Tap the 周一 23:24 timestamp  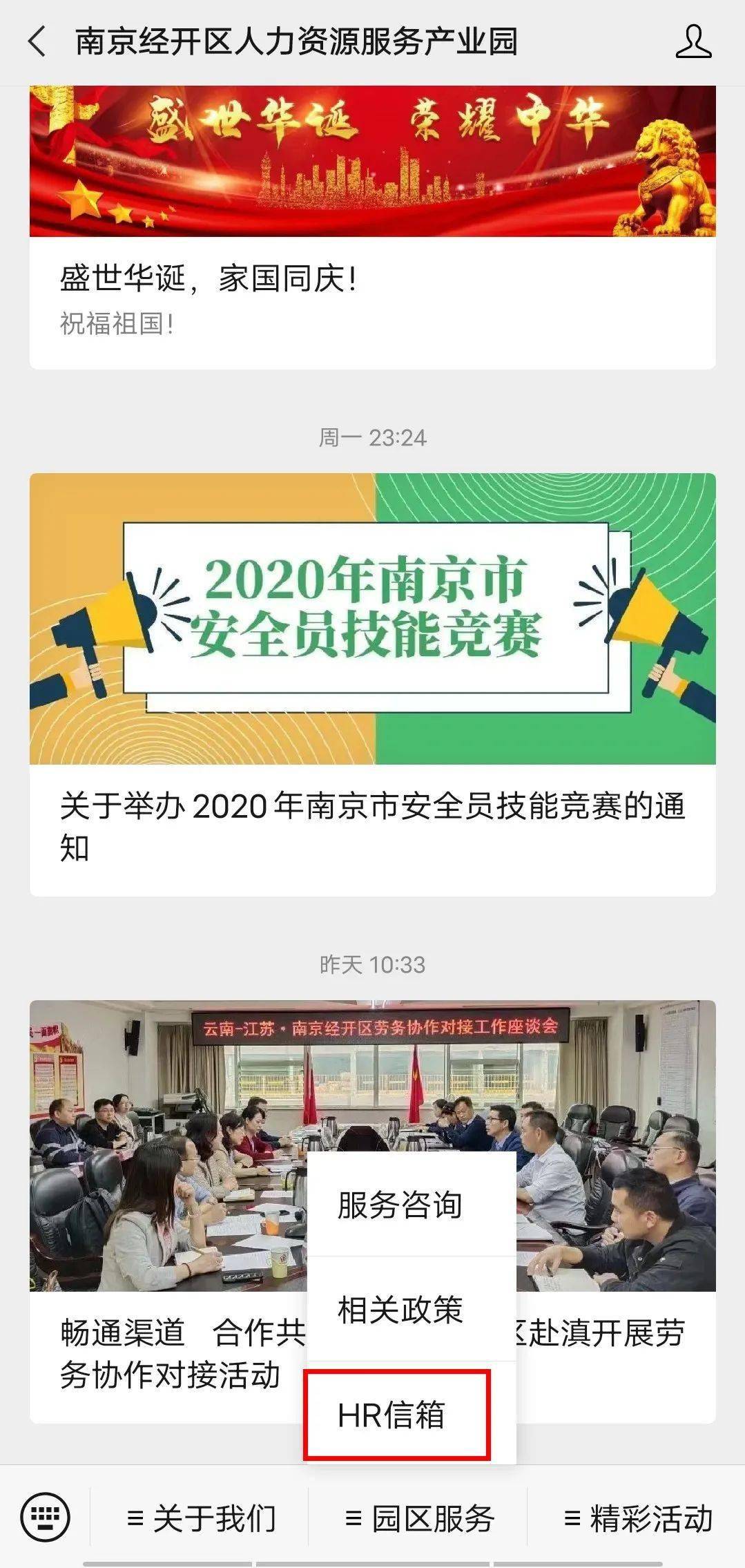(373, 435)
